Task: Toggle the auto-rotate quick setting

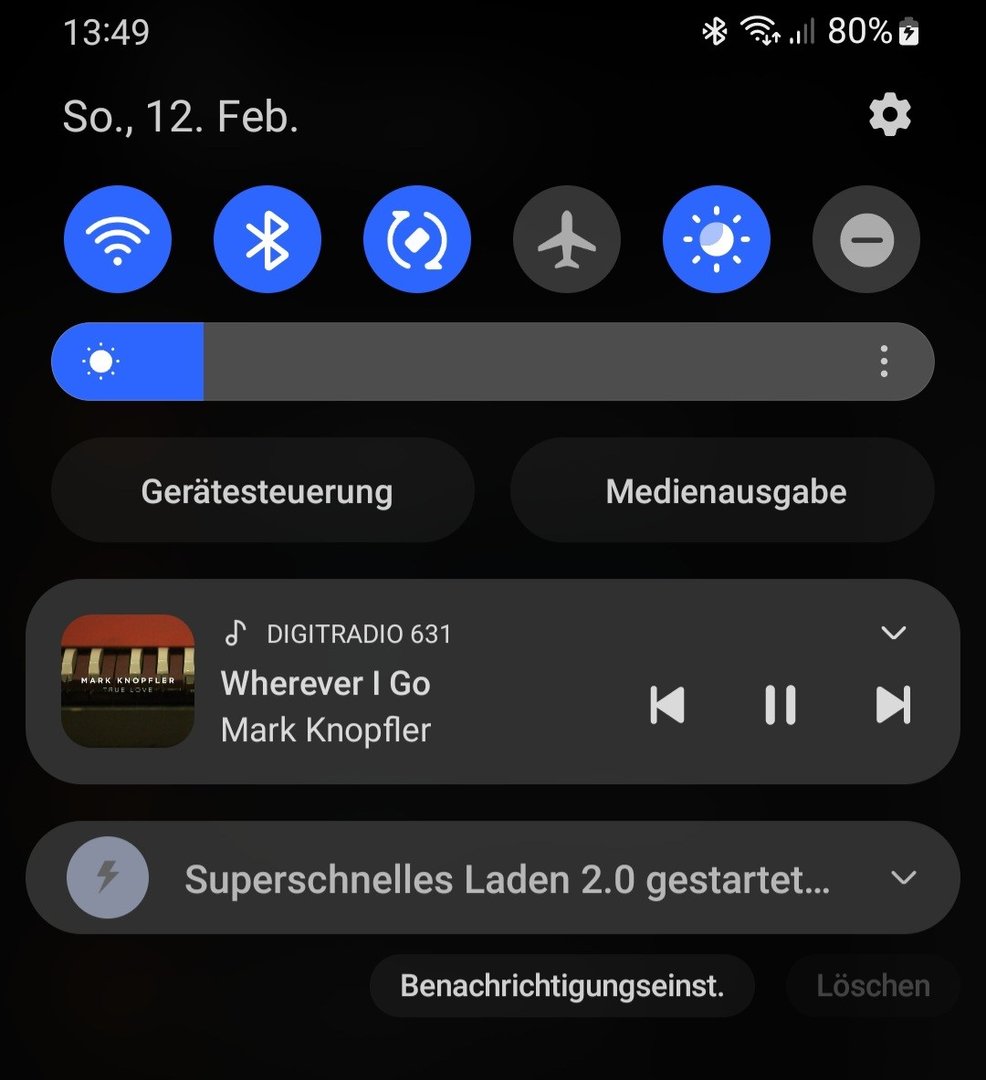Action: point(417,240)
